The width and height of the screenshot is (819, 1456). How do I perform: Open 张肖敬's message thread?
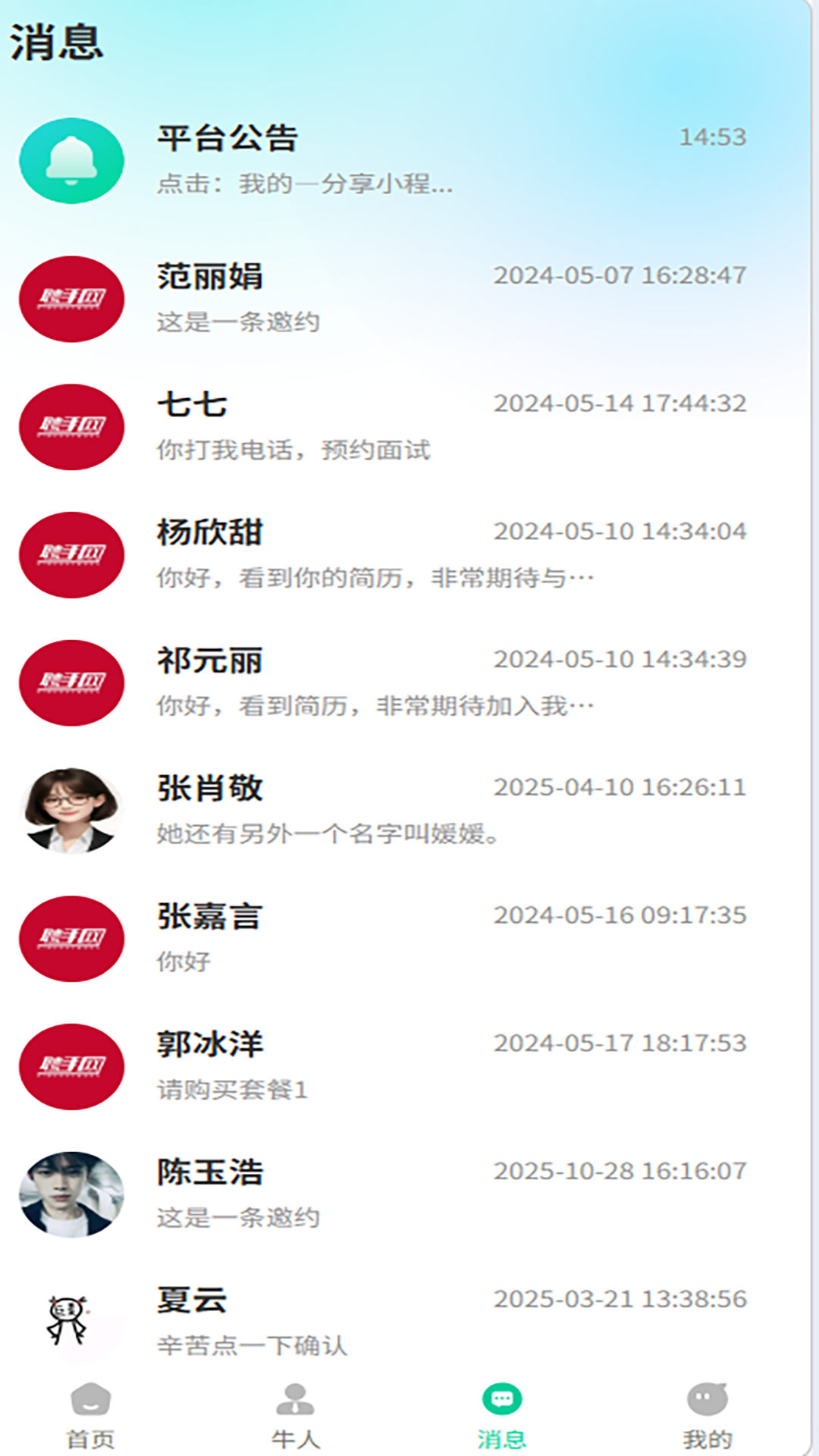click(379, 811)
